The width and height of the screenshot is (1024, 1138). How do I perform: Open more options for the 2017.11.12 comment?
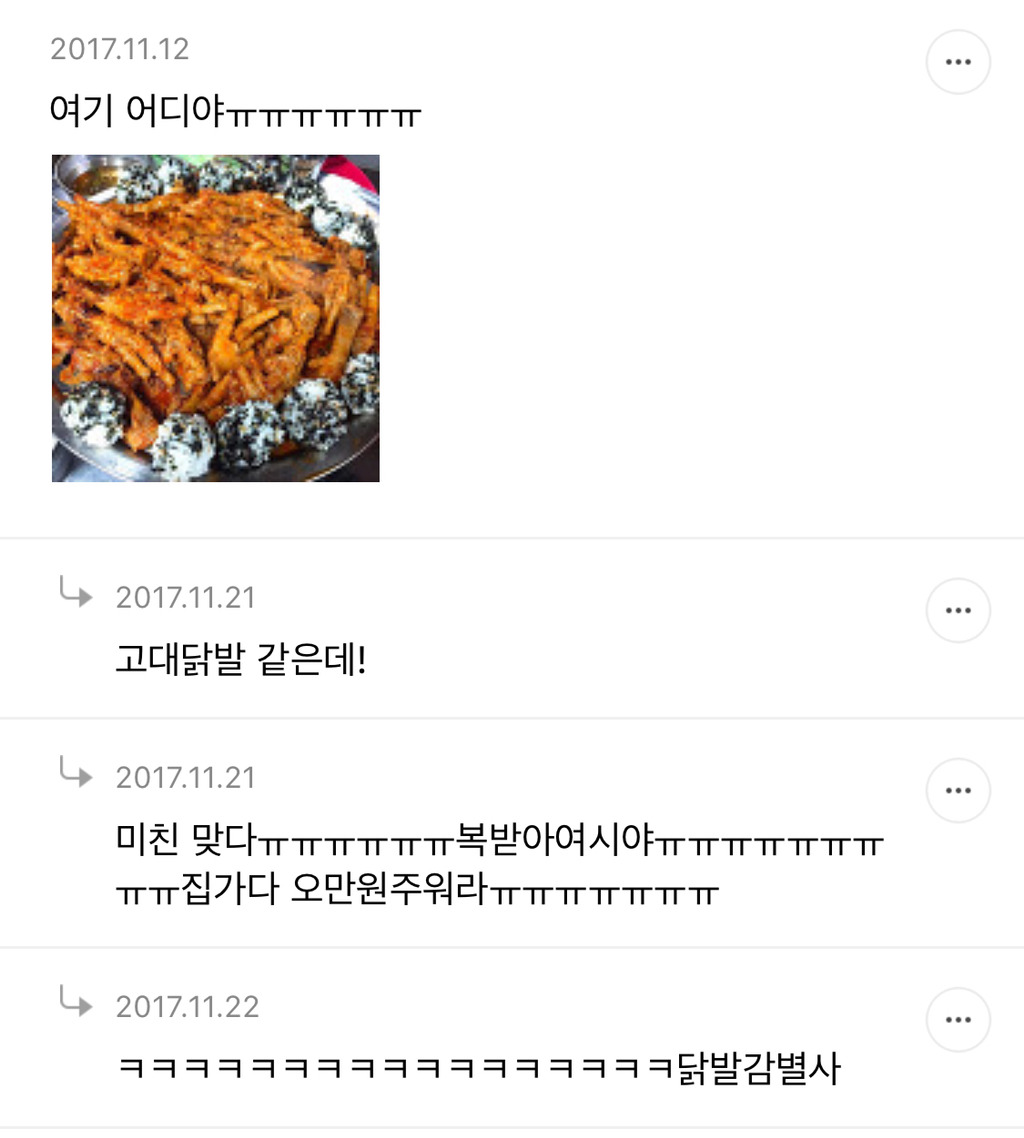[x=957, y=62]
